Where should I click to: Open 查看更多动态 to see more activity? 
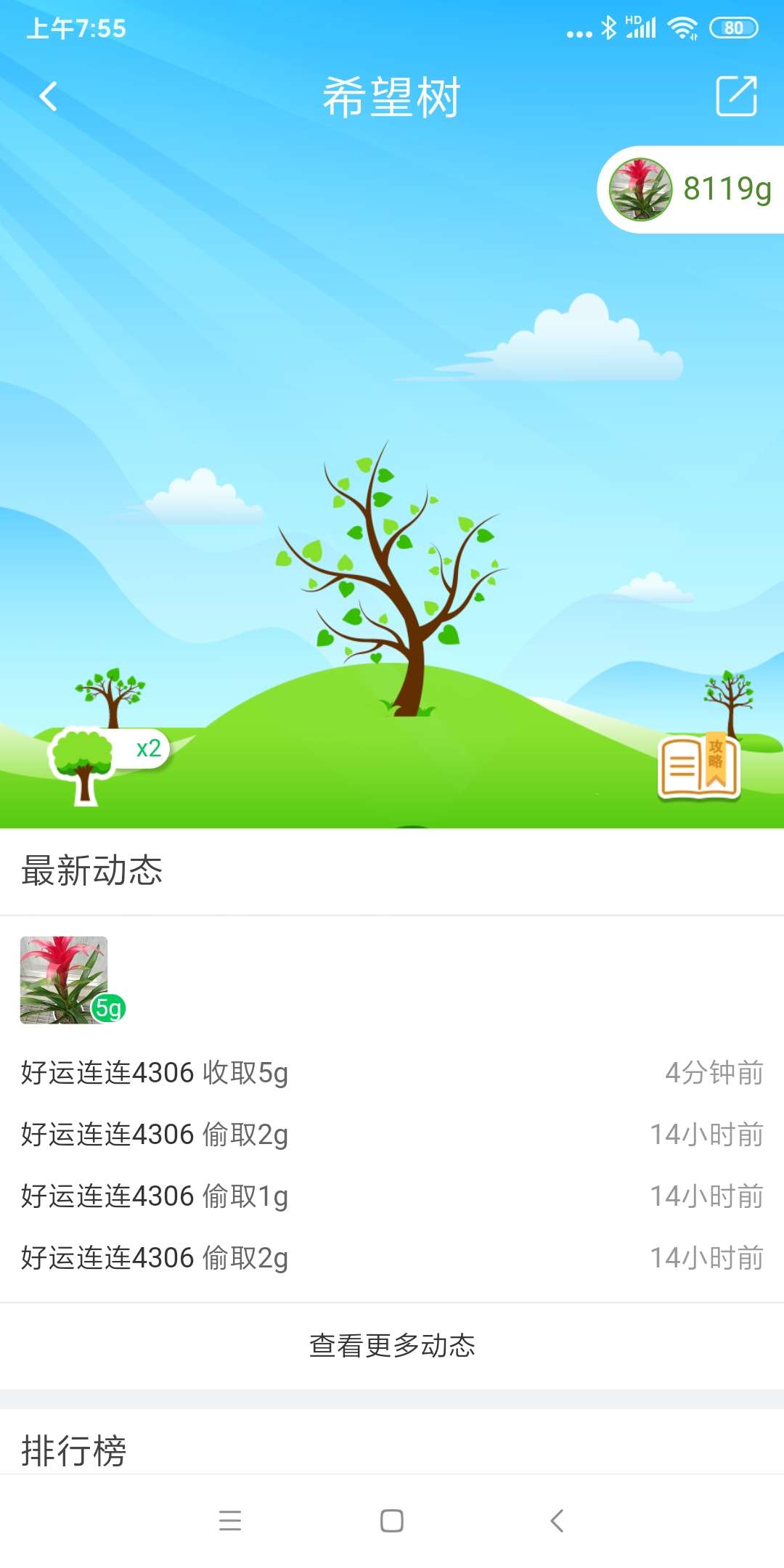click(392, 1345)
